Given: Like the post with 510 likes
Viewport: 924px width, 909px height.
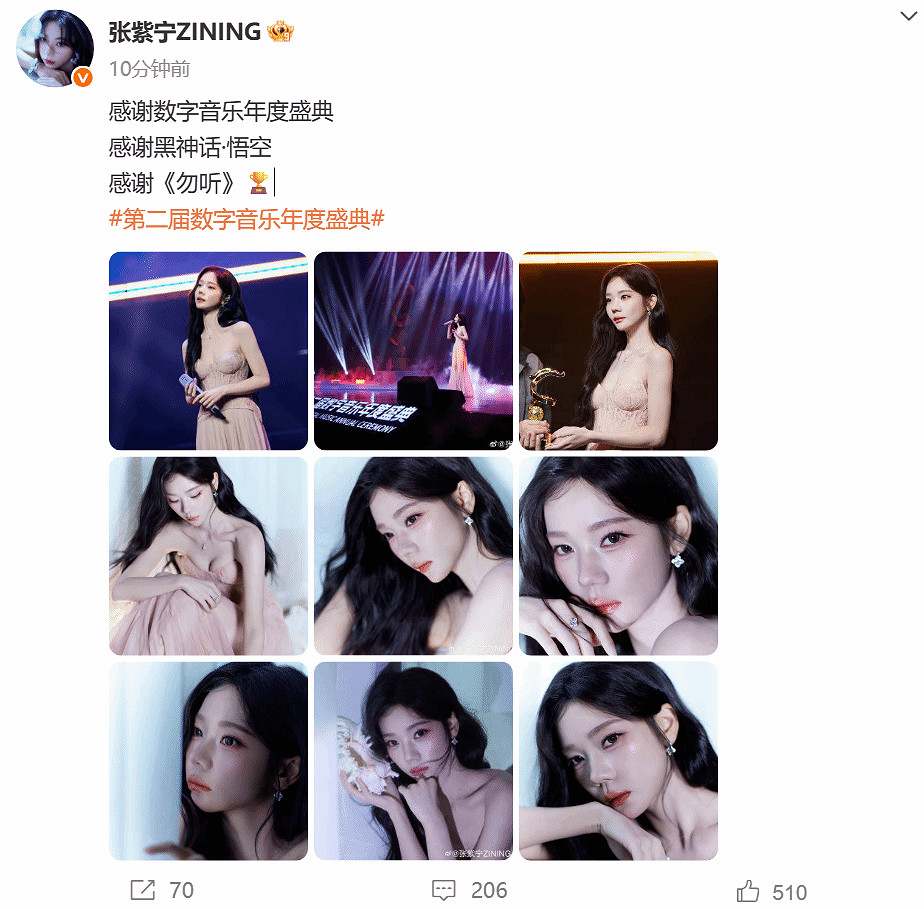Looking at the screenshot, I should tap(771, 891).
